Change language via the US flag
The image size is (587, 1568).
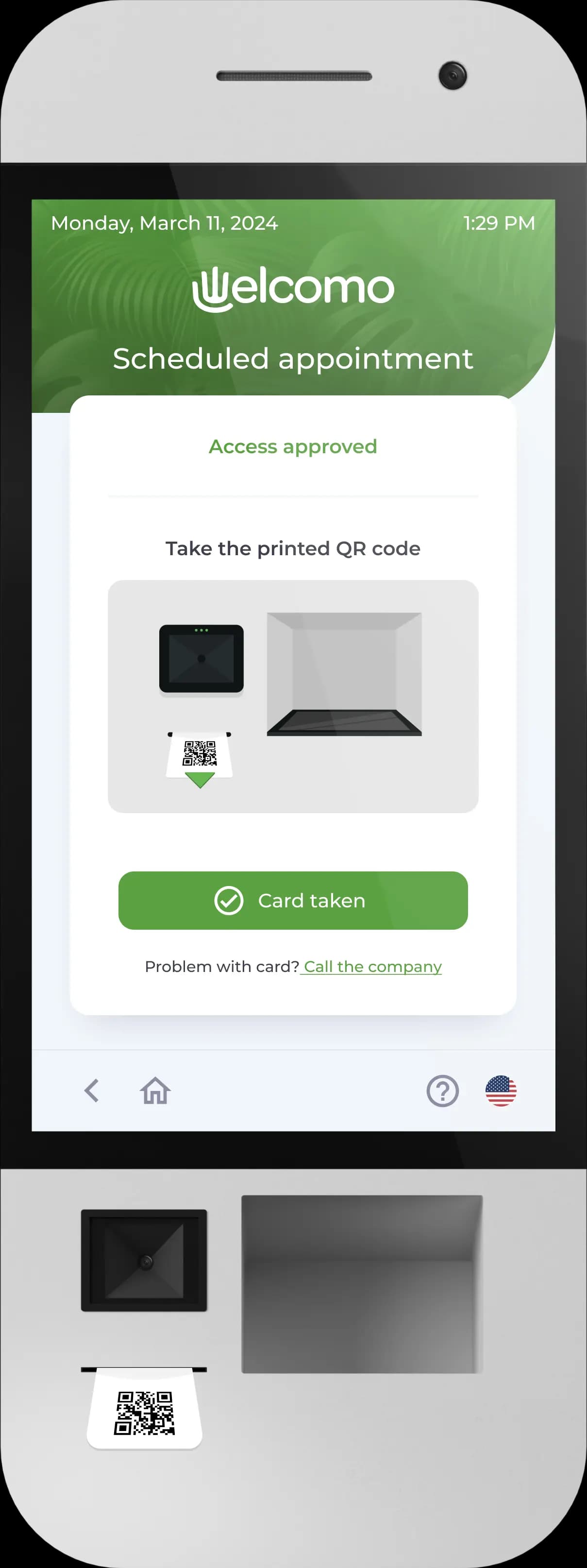[x=501, y=1091]
